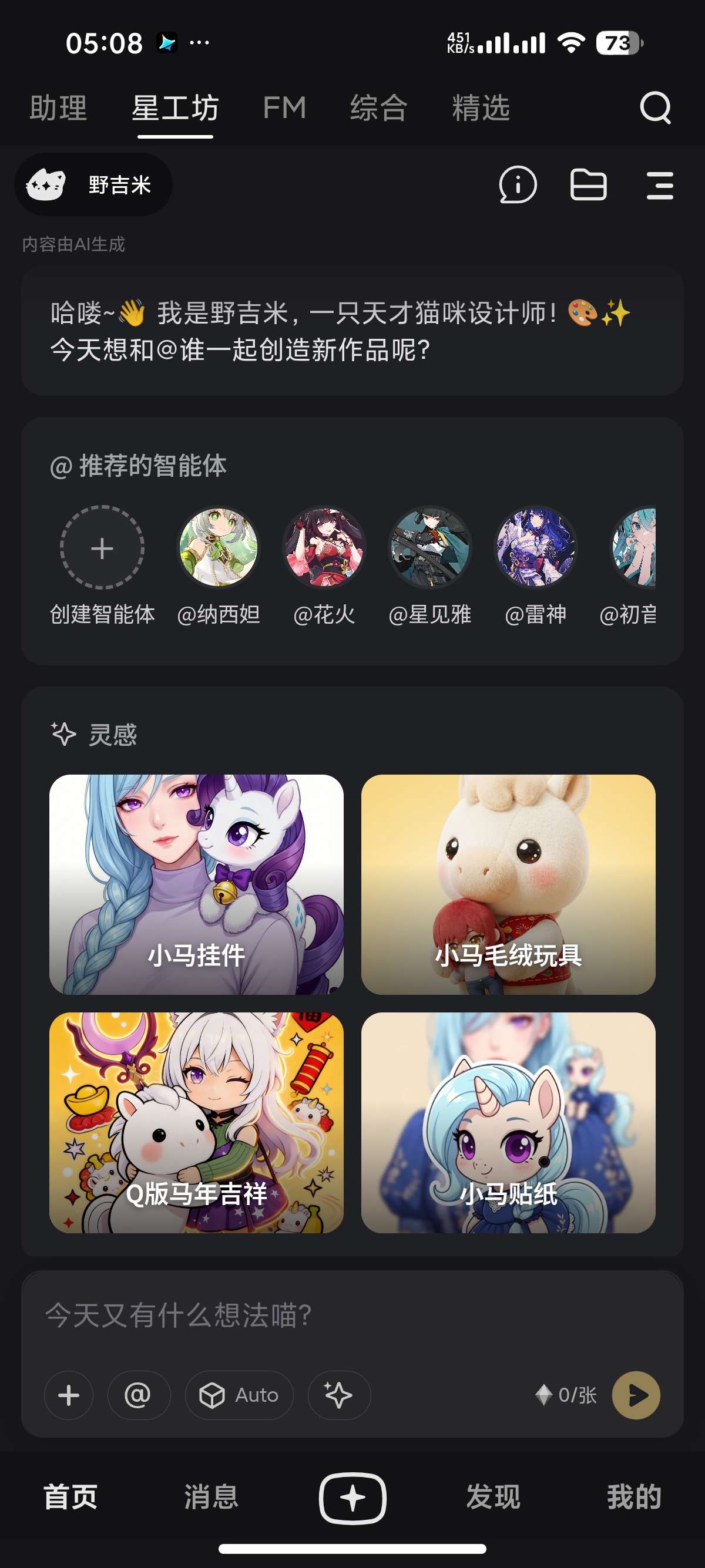Screen dimensions: 705x1568
Task: Open the hamburger list icon top right
Action: 659,184
